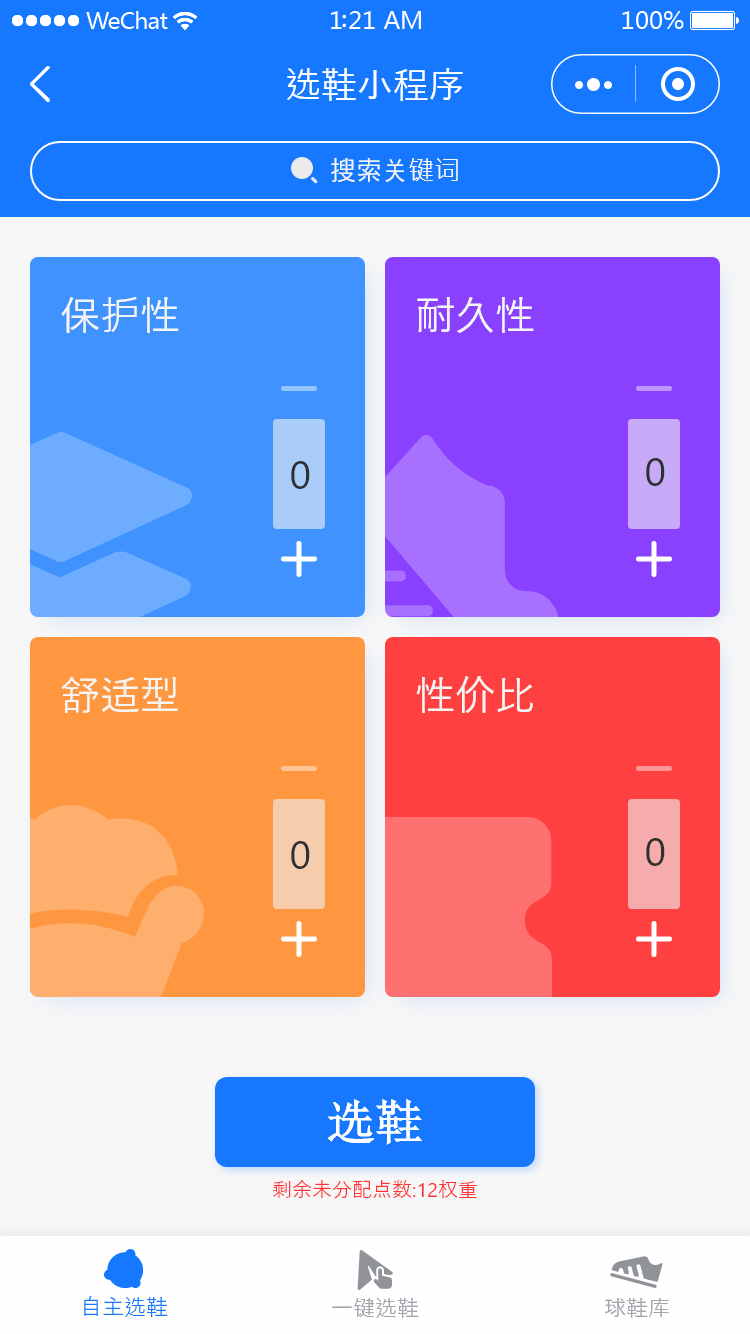
Task: Increase 耐久性 weight with plus
Action: (654, 559)
